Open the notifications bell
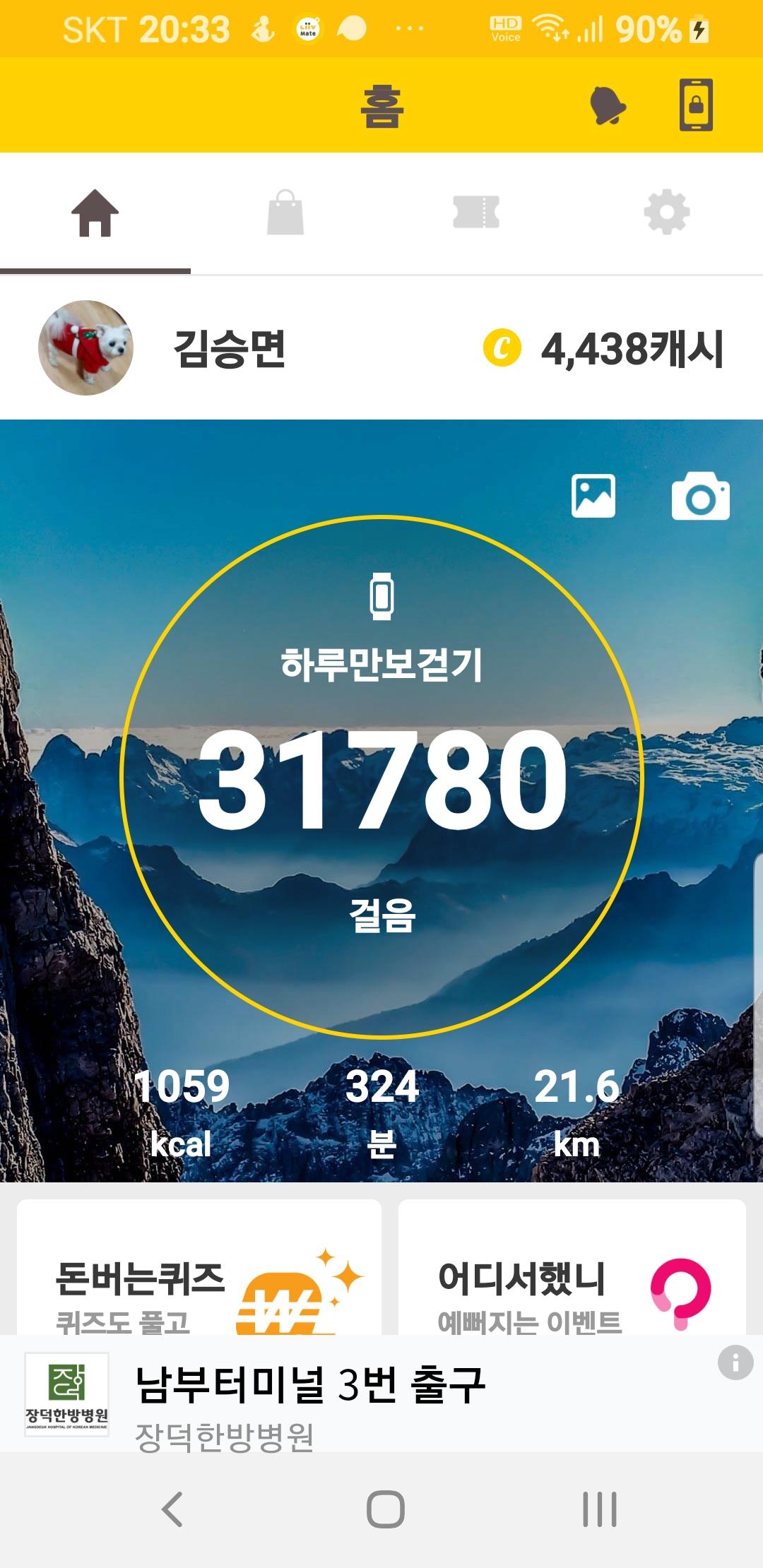The image size is (763, 1568). click(x=607, y=106)
